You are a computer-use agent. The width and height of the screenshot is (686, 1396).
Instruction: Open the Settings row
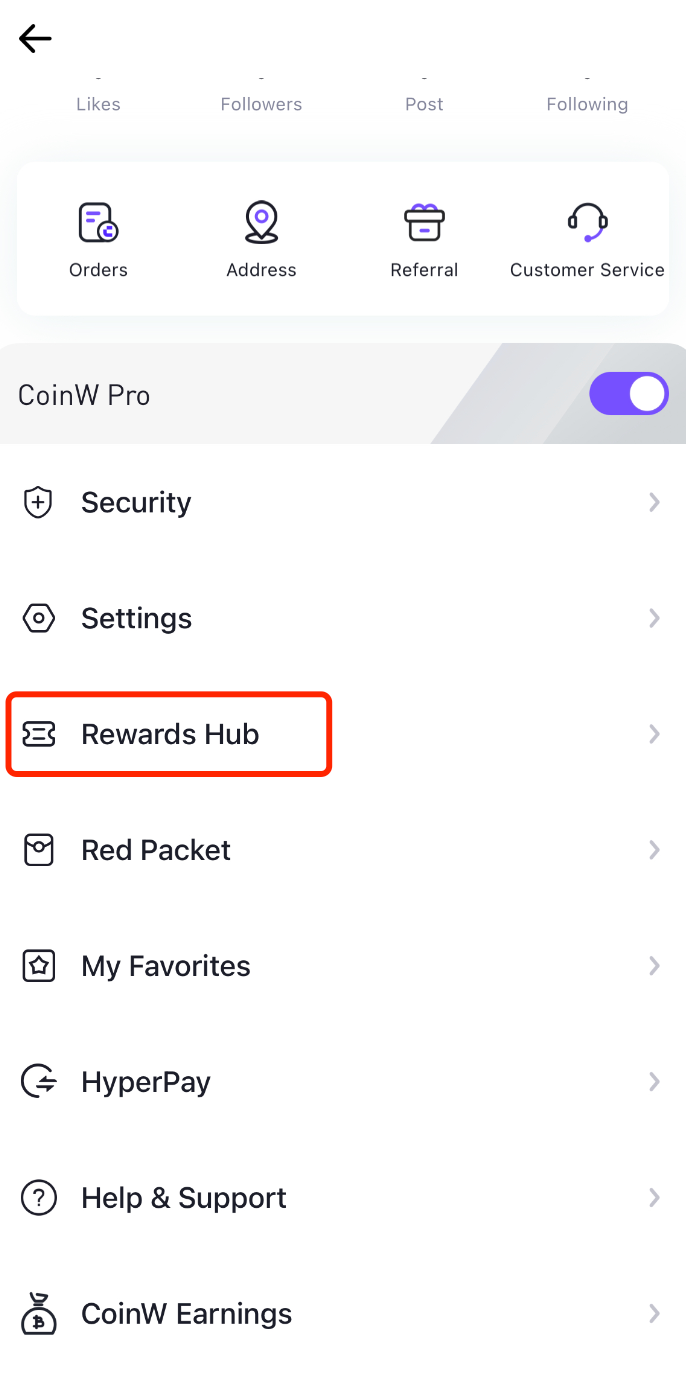tap(343, 618)
